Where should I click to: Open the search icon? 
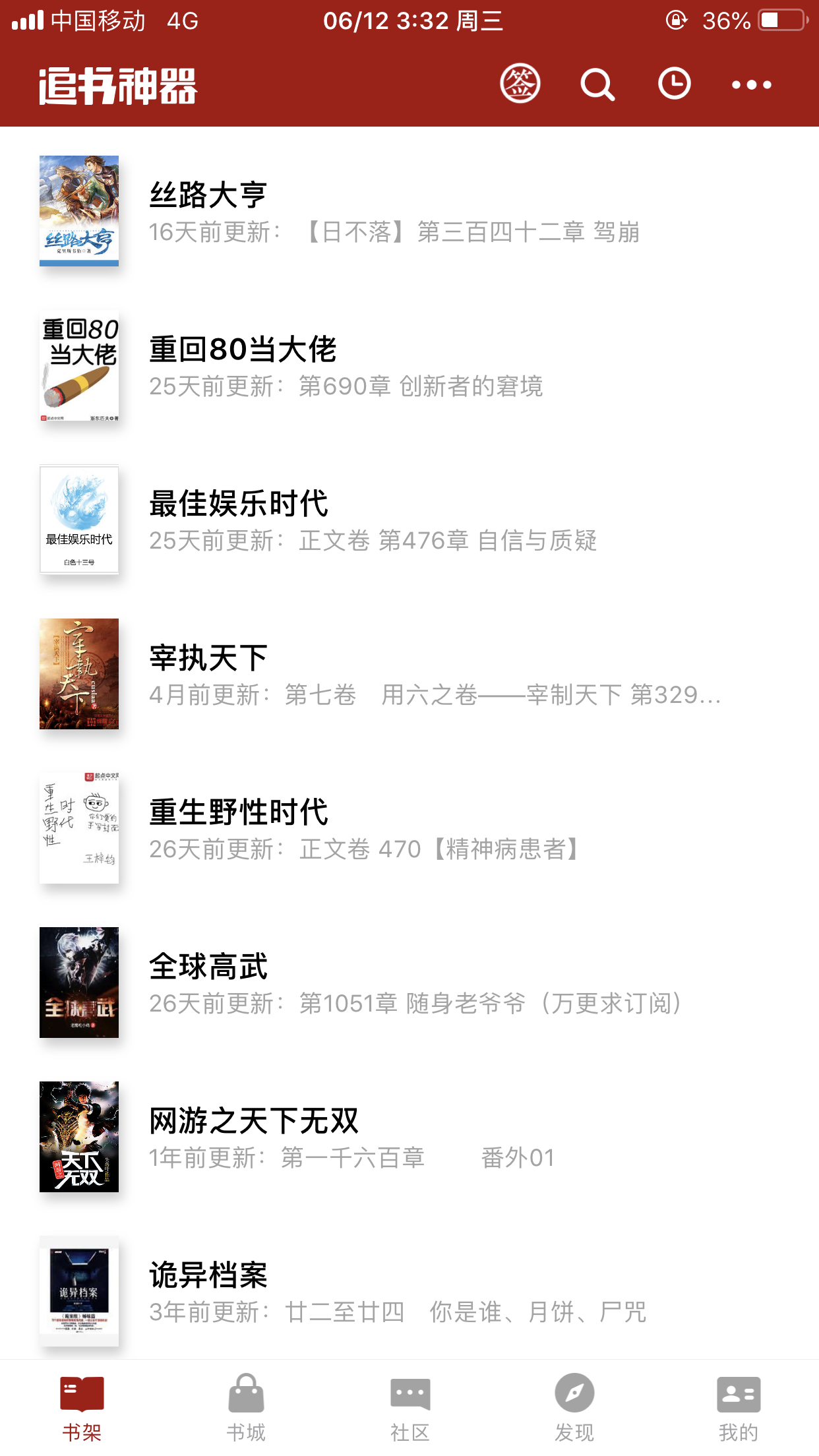[597, 85]
